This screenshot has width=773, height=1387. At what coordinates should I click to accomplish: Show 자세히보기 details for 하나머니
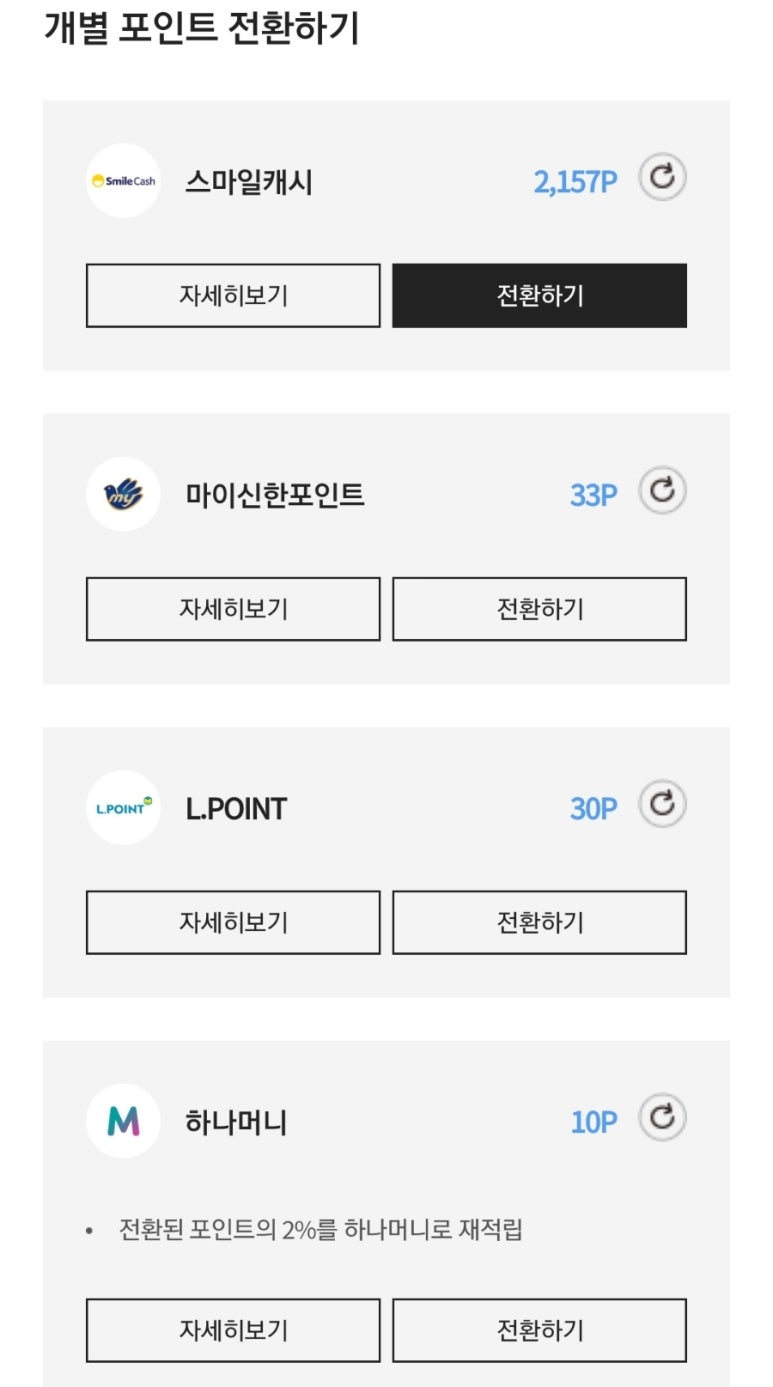[233, 1330]
